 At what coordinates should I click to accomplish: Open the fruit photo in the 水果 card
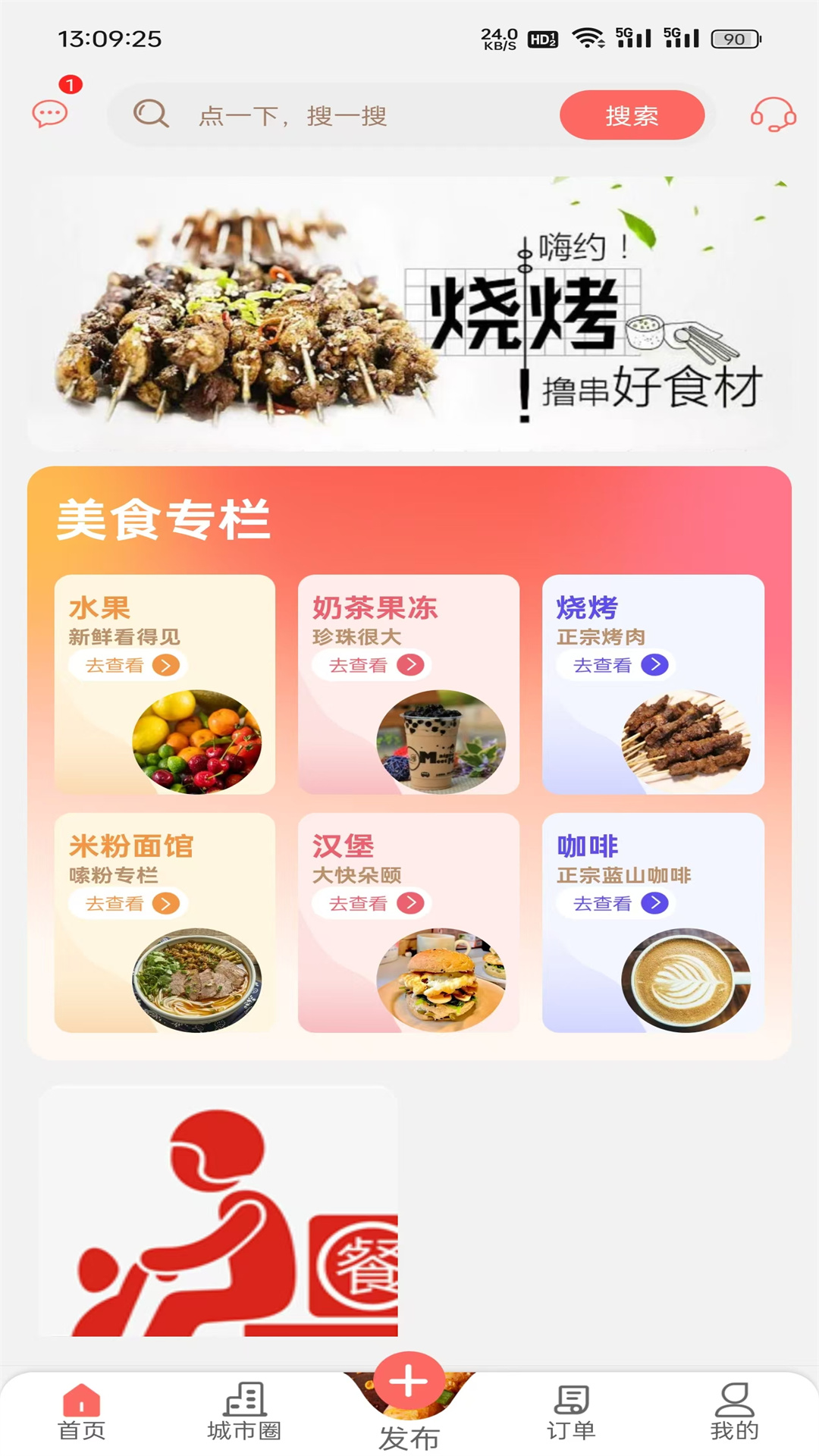[197, 739]
